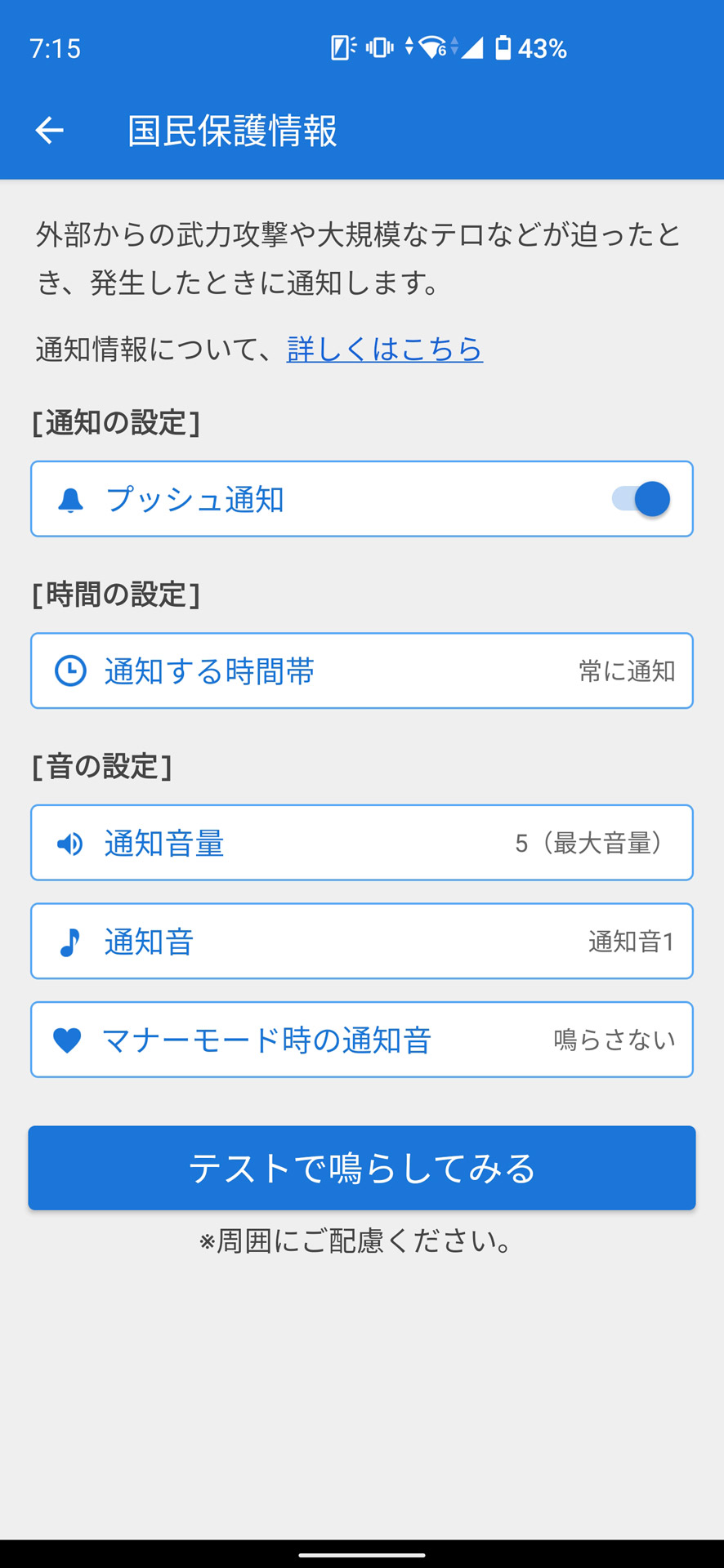The height and width of the screenshot is (1568, 724).
Task: Open the 通知する時間帯 setting
Action: (x=362, y=671)
